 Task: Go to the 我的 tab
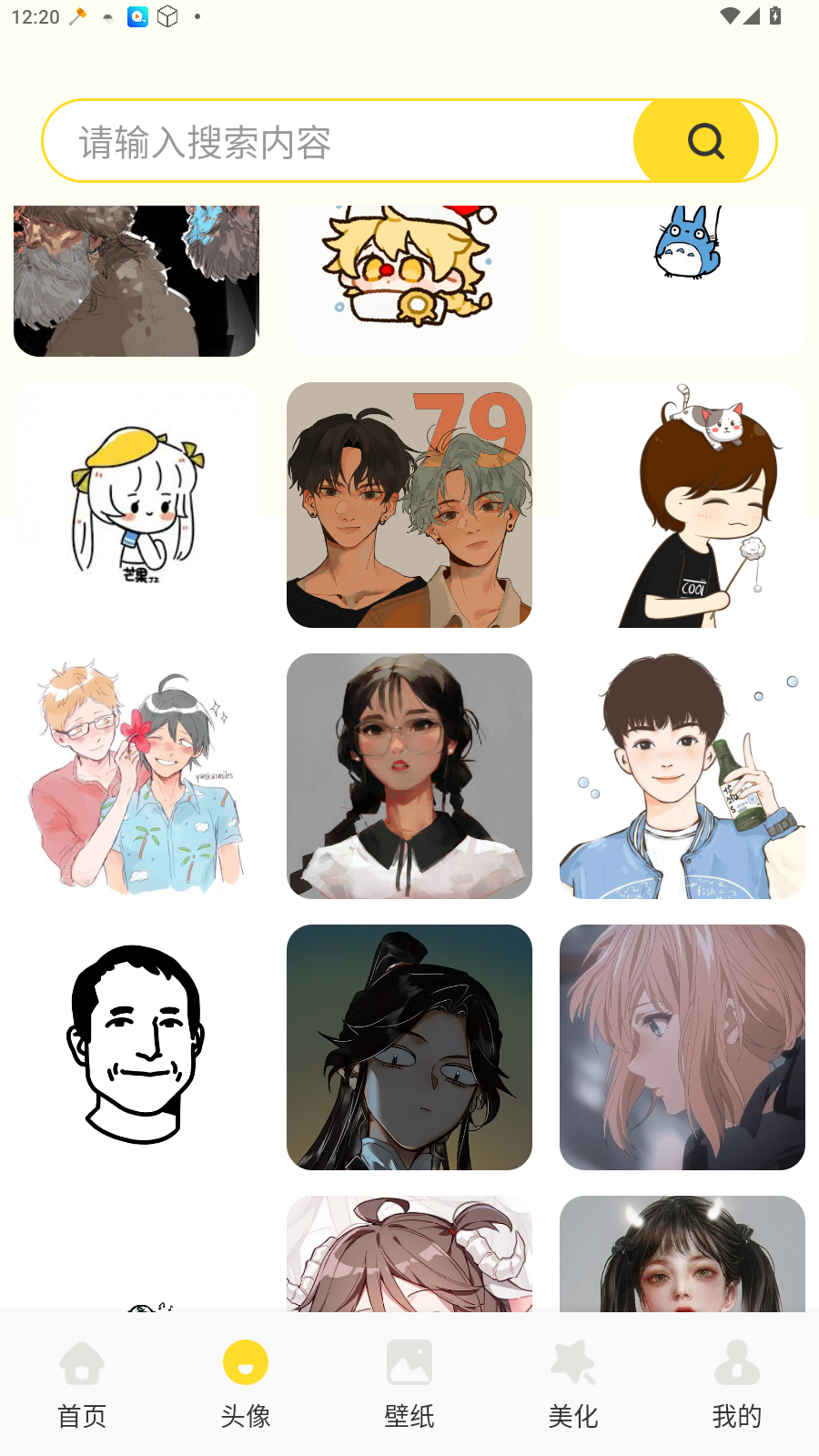coord(737,1384)
